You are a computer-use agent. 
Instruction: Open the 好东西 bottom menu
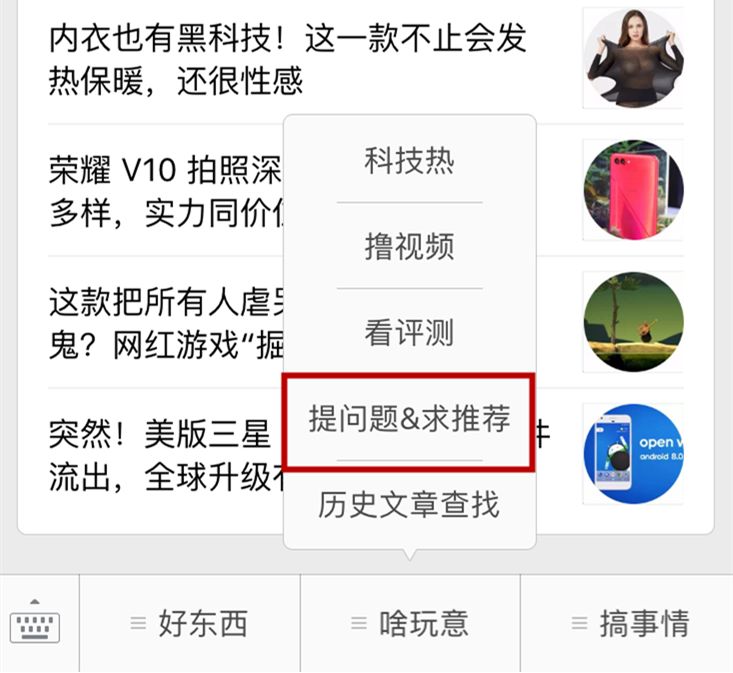189,624
